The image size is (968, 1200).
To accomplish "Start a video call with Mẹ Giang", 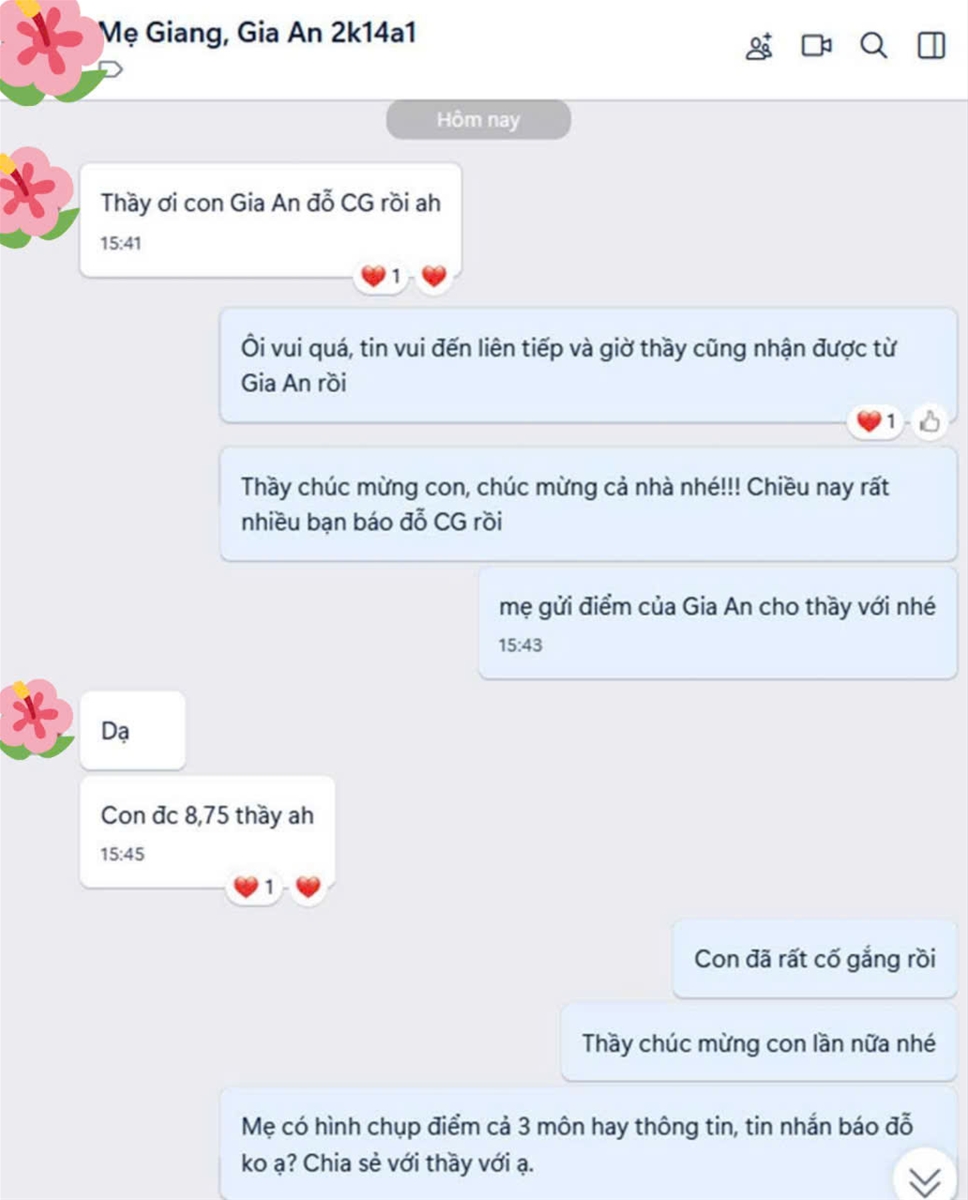I will pyautogui.click(x=817, y=47).
